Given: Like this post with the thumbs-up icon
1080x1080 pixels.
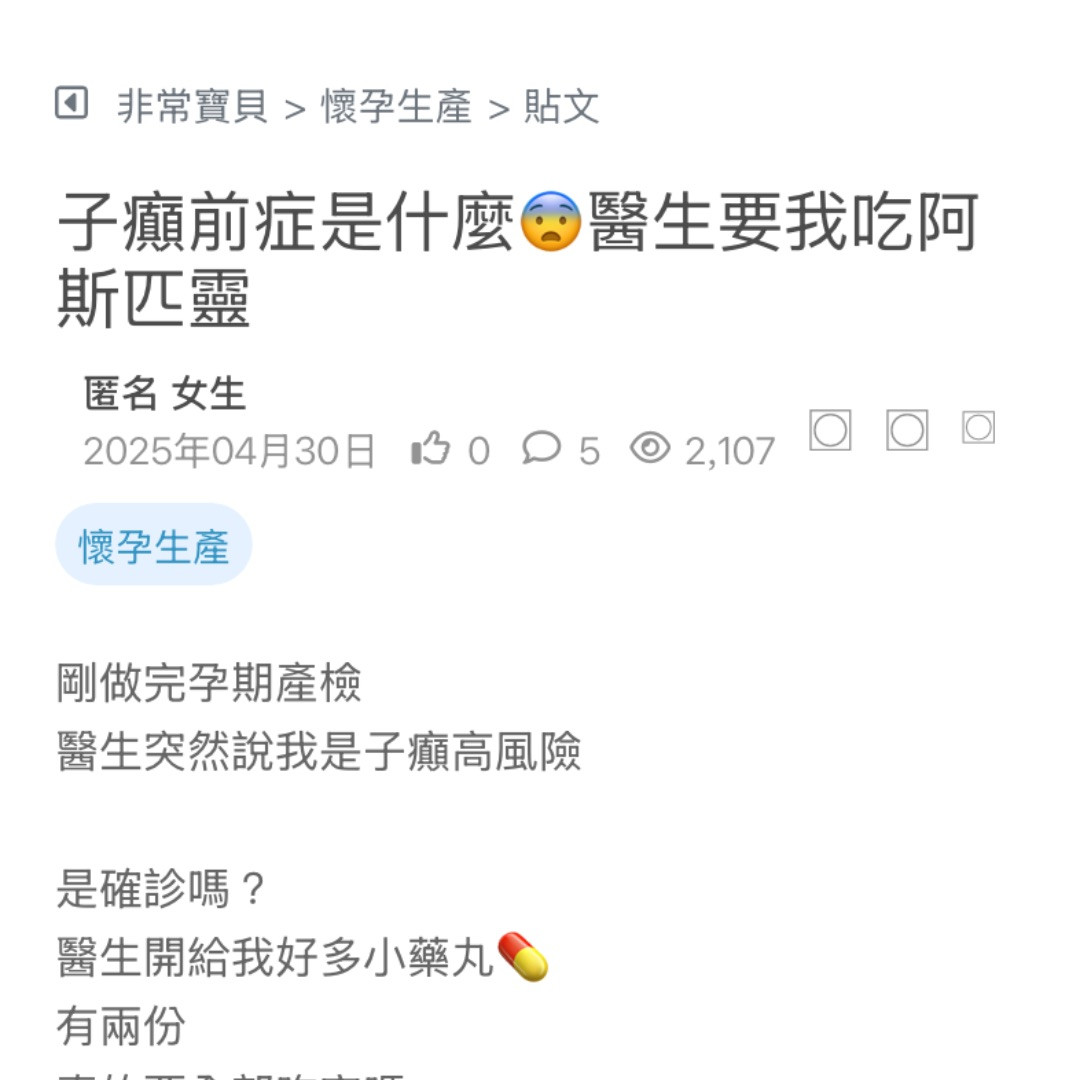Looking at the screenshot, I should pyautogui.click(x=431, y=450).
